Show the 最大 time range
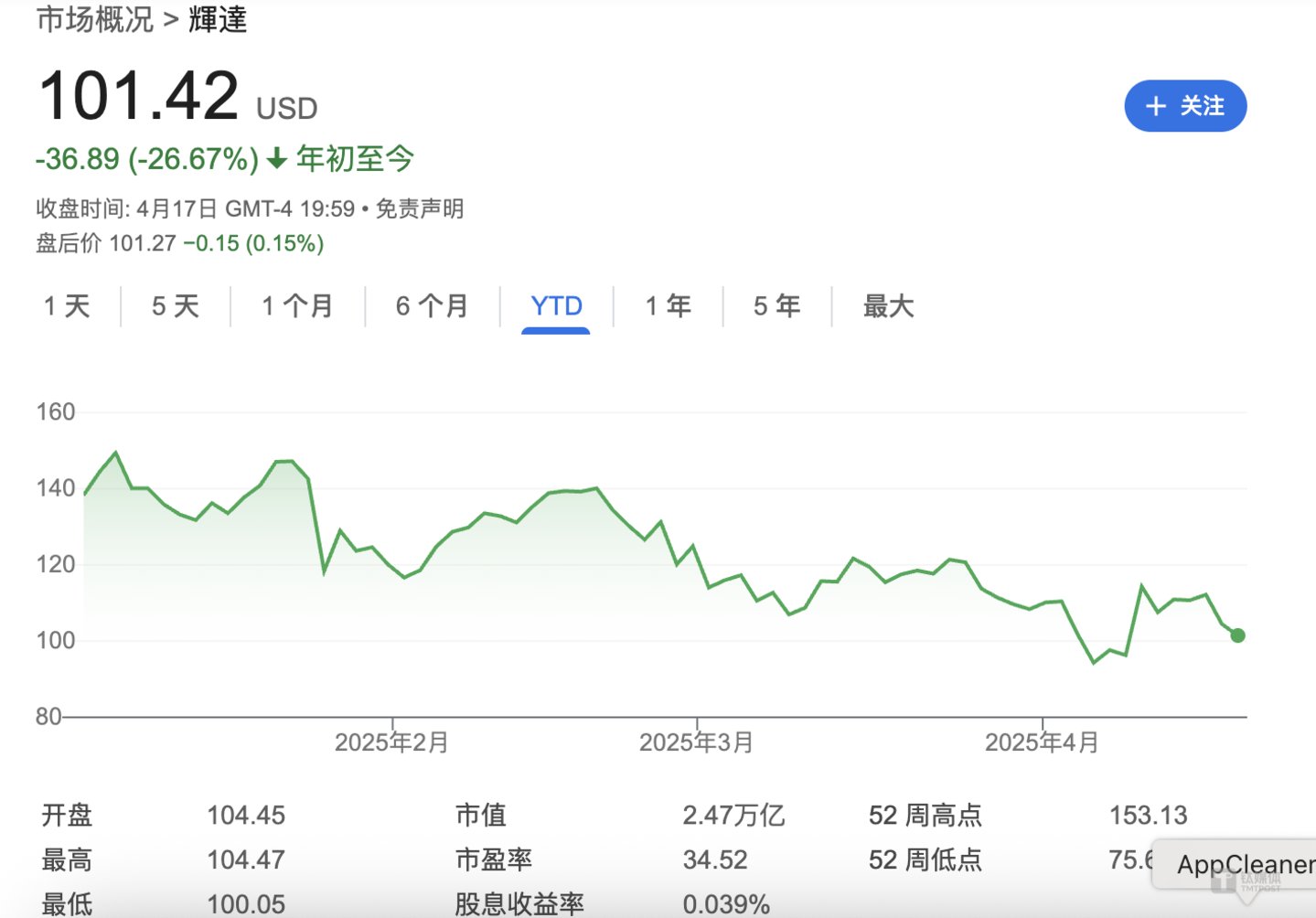This screenshot has height=918, width=1316. point(888,306)
